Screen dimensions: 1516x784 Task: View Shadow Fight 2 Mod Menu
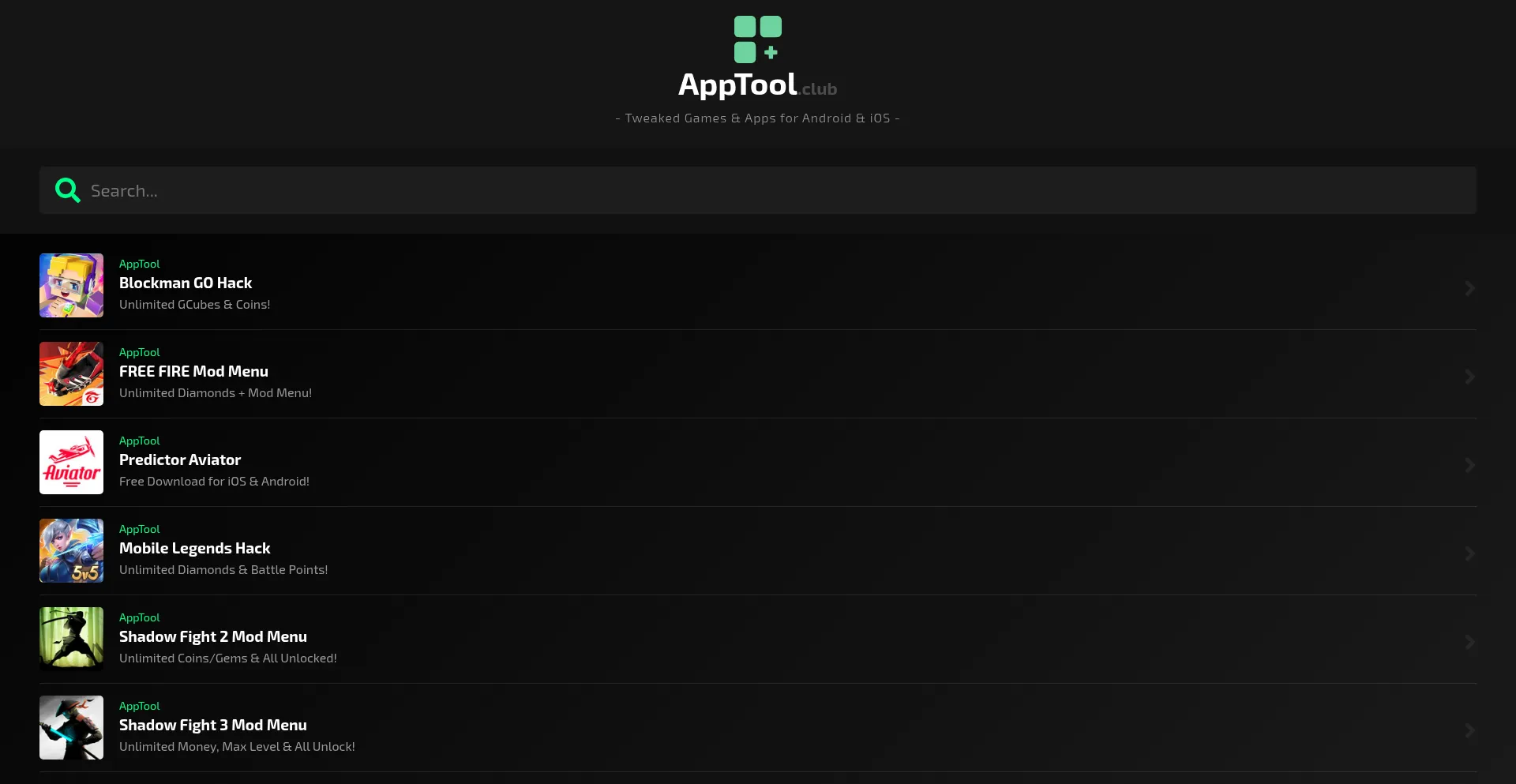(212, 637)
